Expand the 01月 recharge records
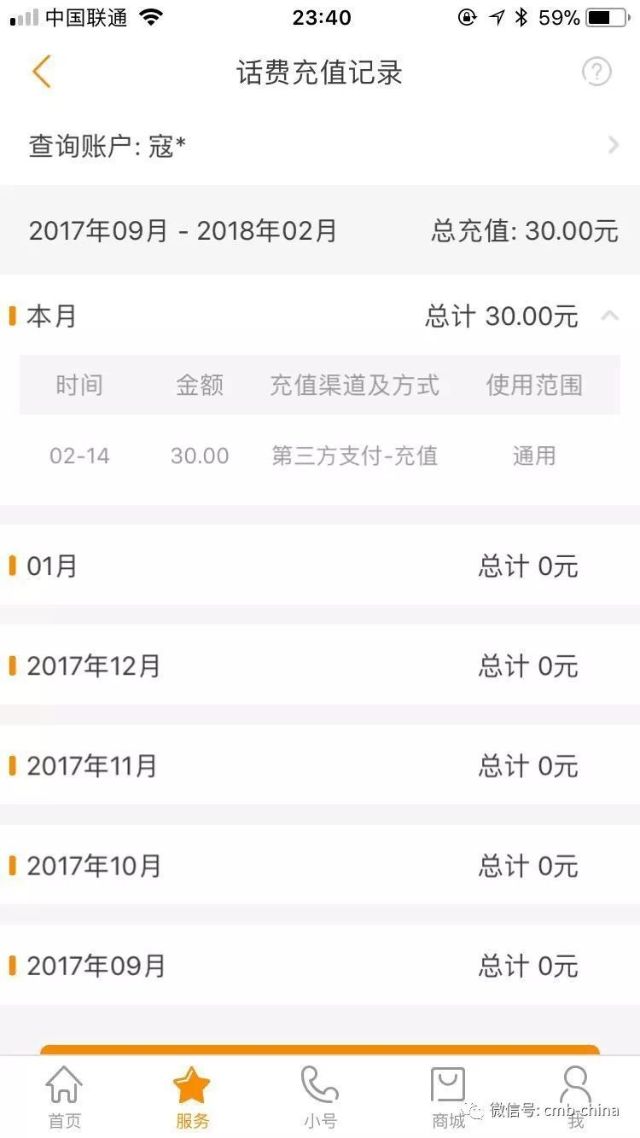 (320, 565)
